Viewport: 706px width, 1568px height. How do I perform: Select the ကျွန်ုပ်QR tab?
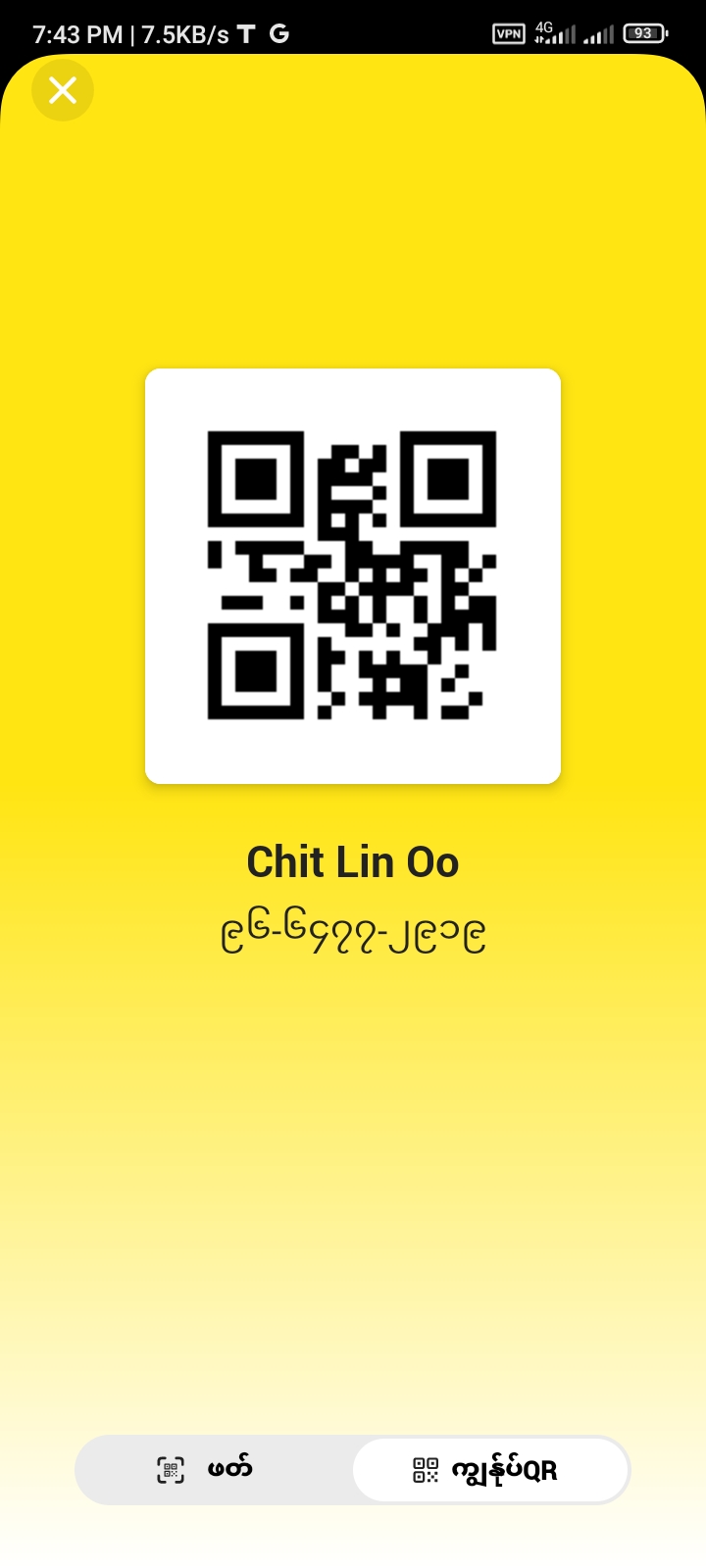coord(489,1470)
